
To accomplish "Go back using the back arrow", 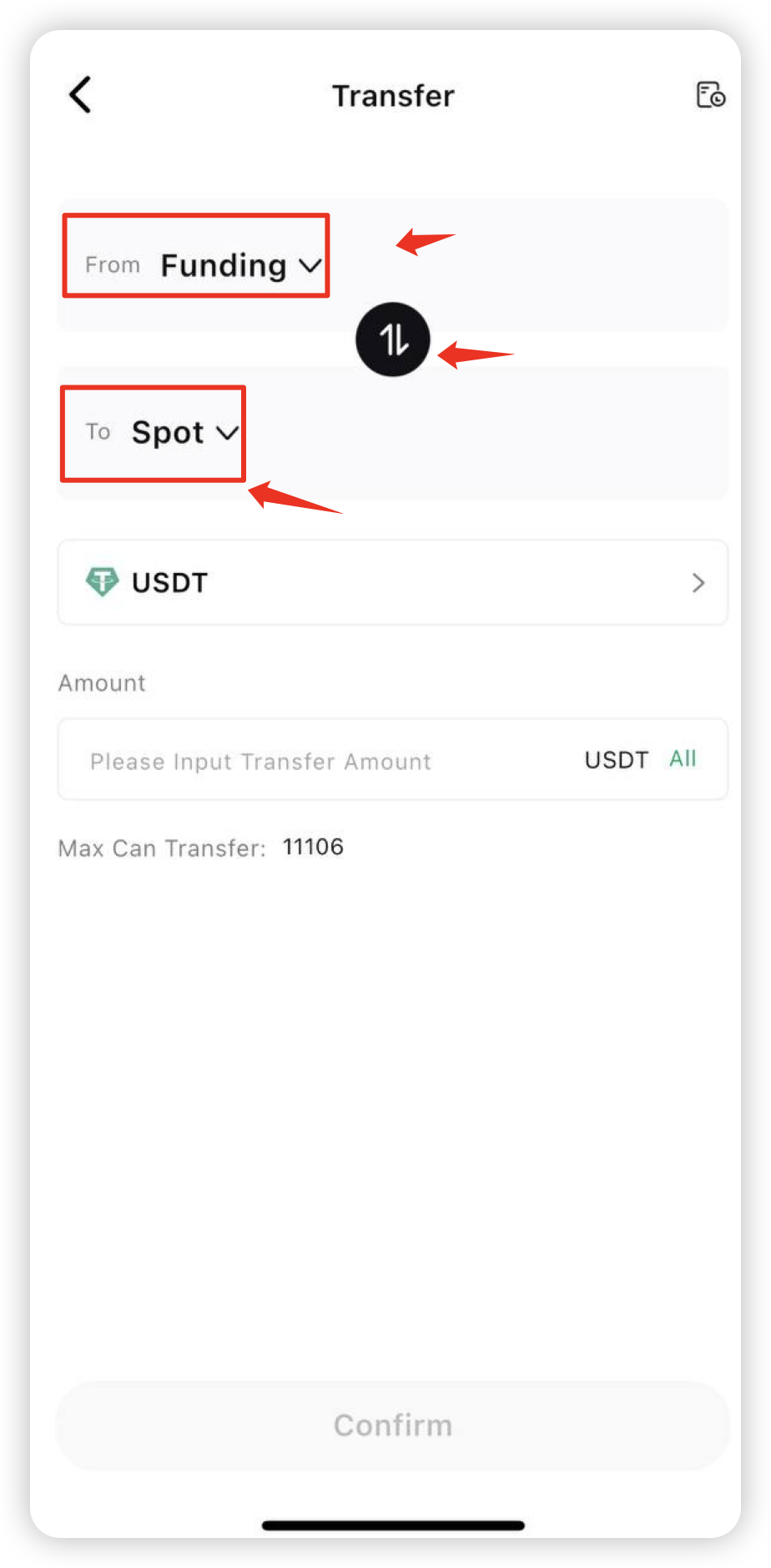I will coord(80,94).
